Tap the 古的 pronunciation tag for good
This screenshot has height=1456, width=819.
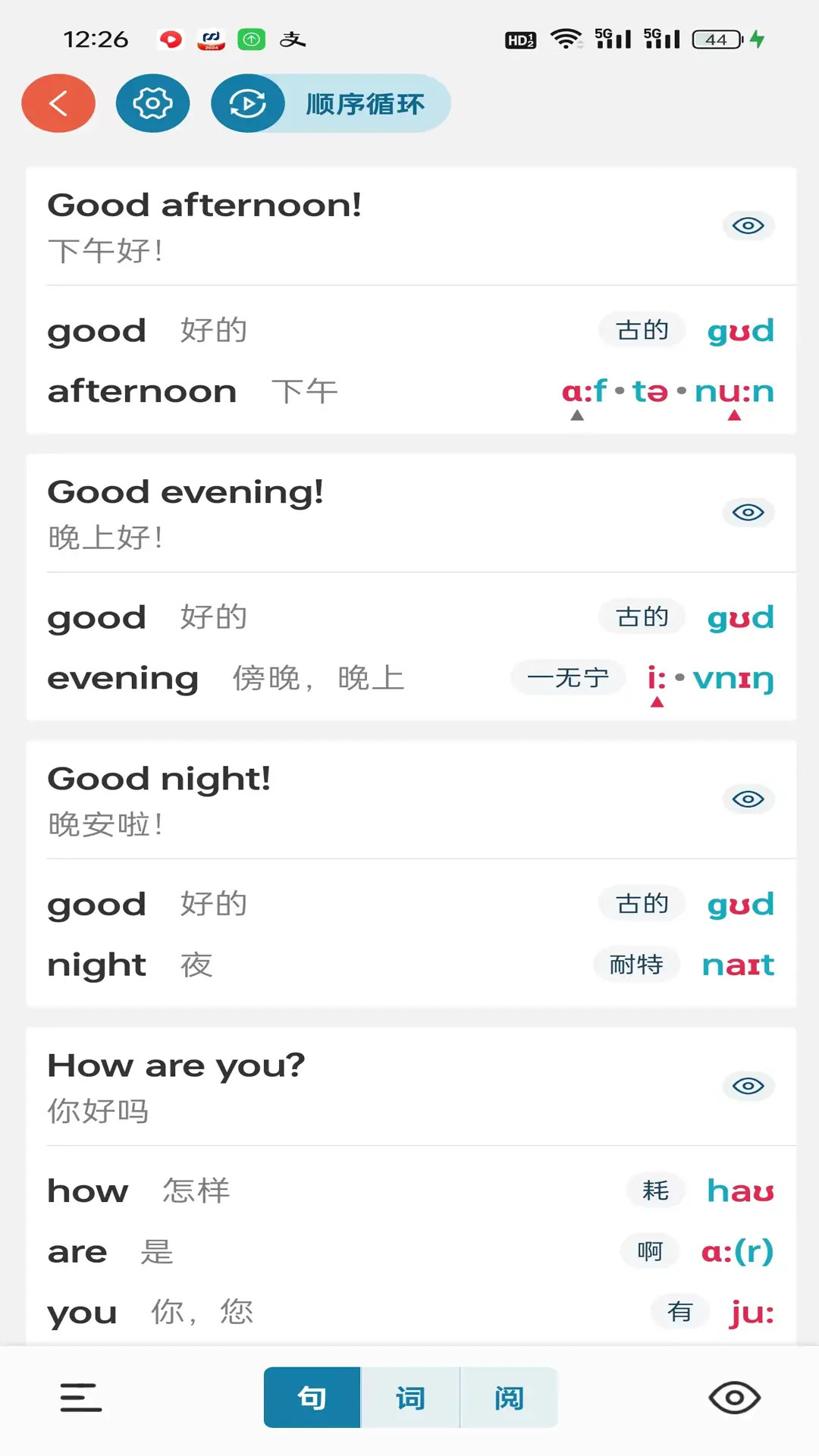pyautogui.click(x=642, y=329)
